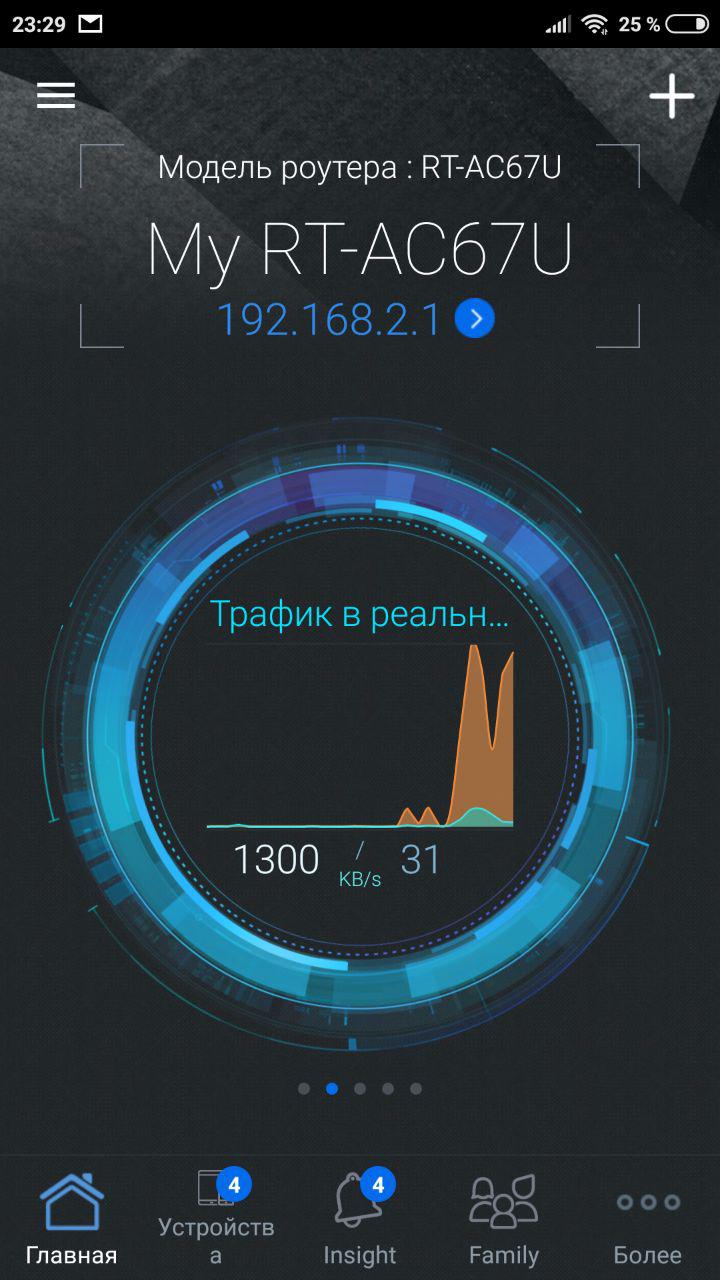Open the hamburger drawer menu
This screenshot has width=720, height=1280.
tap(56, 95)
